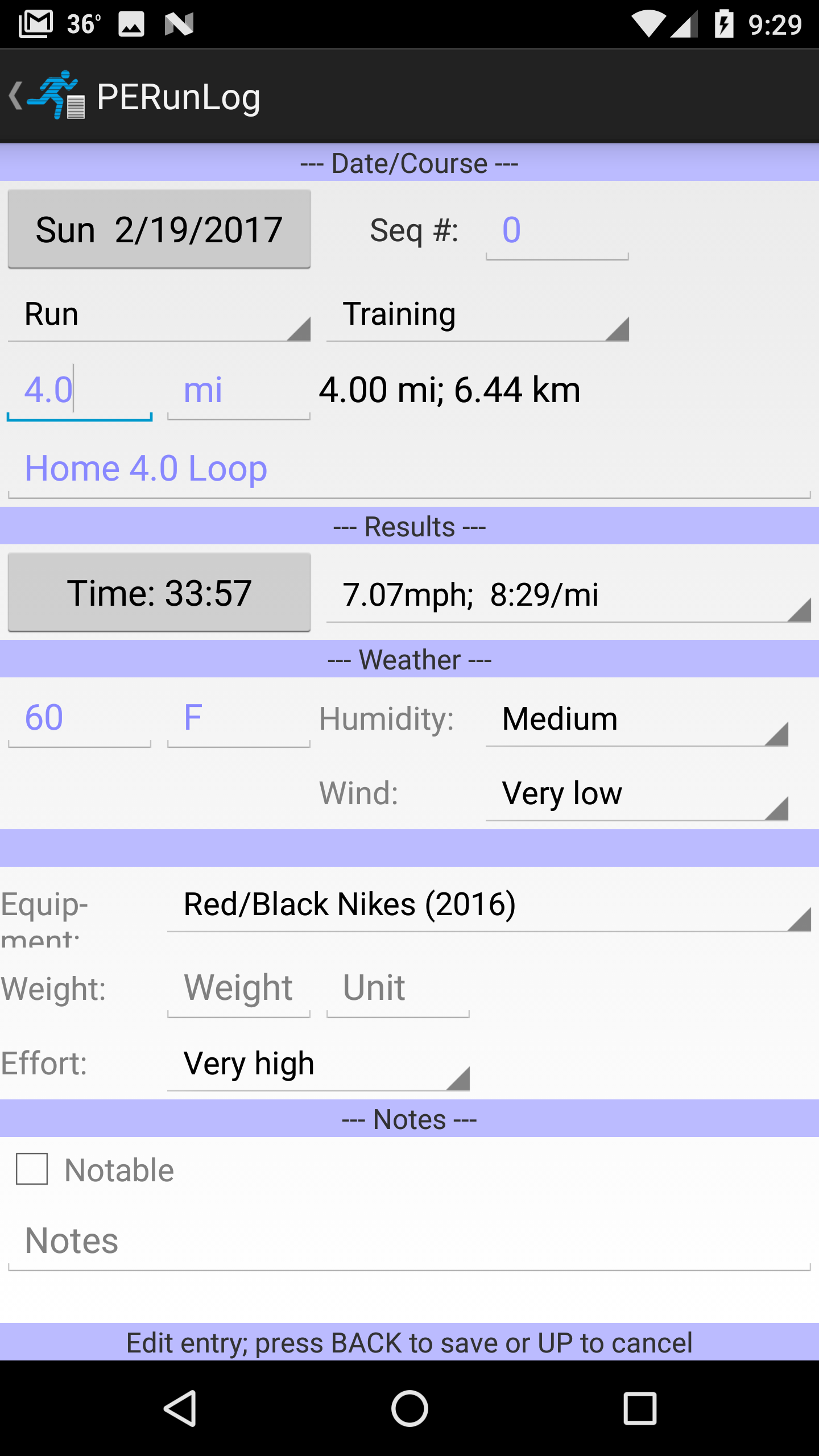Tap the 60 temperature field
819x1456 pixels.
[80, 719]
